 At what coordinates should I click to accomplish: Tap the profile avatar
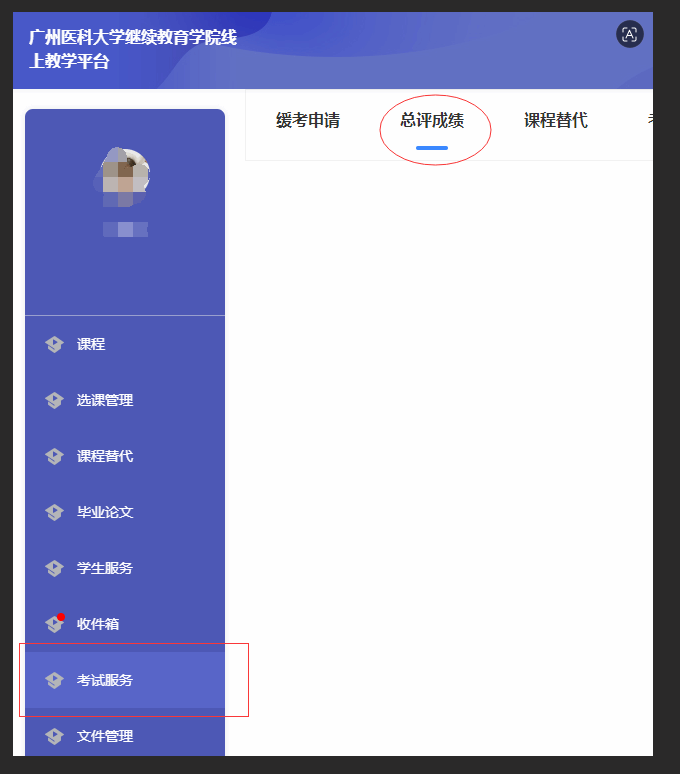(x=122, y=177)
